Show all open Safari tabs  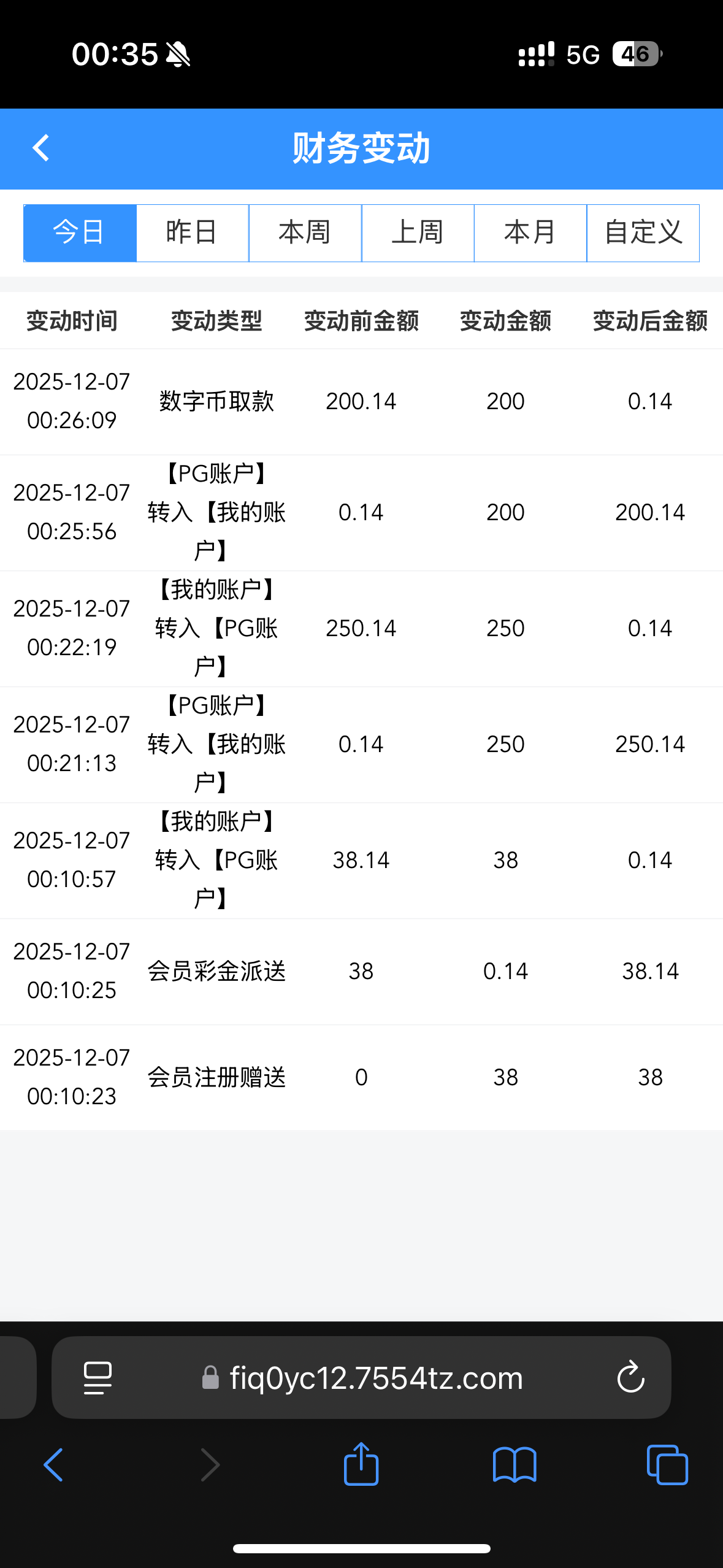click(667, 1465)
